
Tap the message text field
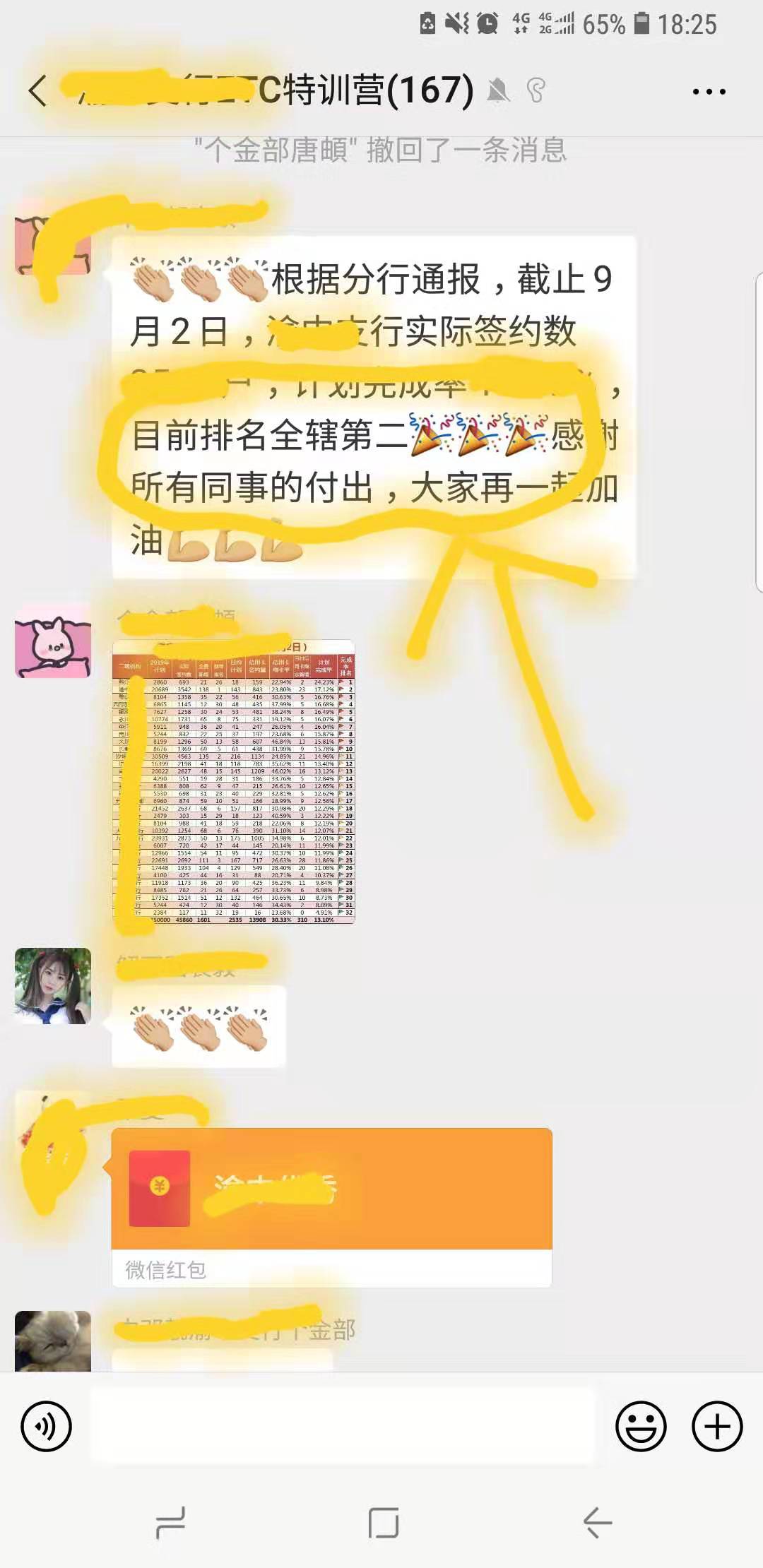343,1426
